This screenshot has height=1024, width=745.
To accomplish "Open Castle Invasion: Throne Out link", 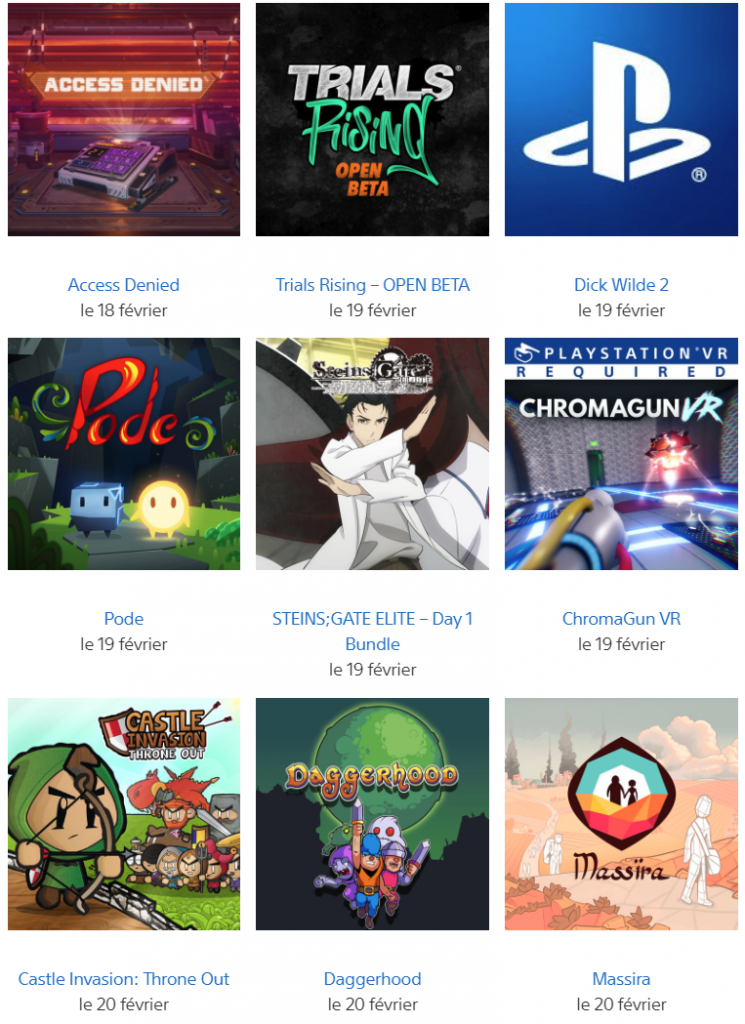I will [x=123, y=979].
